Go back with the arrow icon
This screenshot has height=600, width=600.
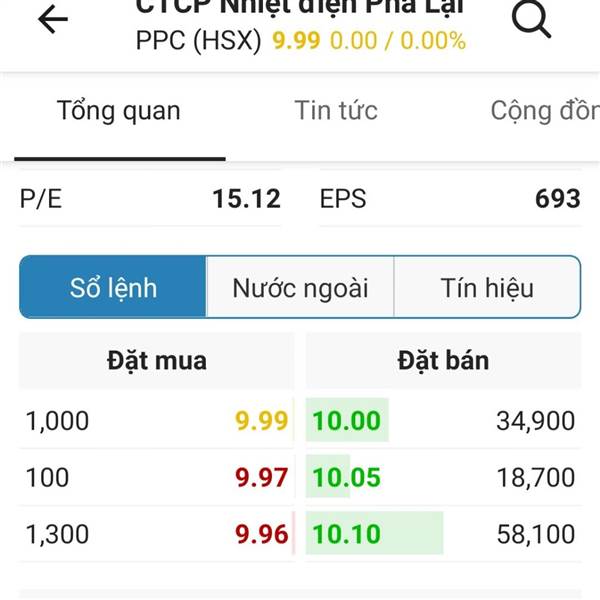52,20
